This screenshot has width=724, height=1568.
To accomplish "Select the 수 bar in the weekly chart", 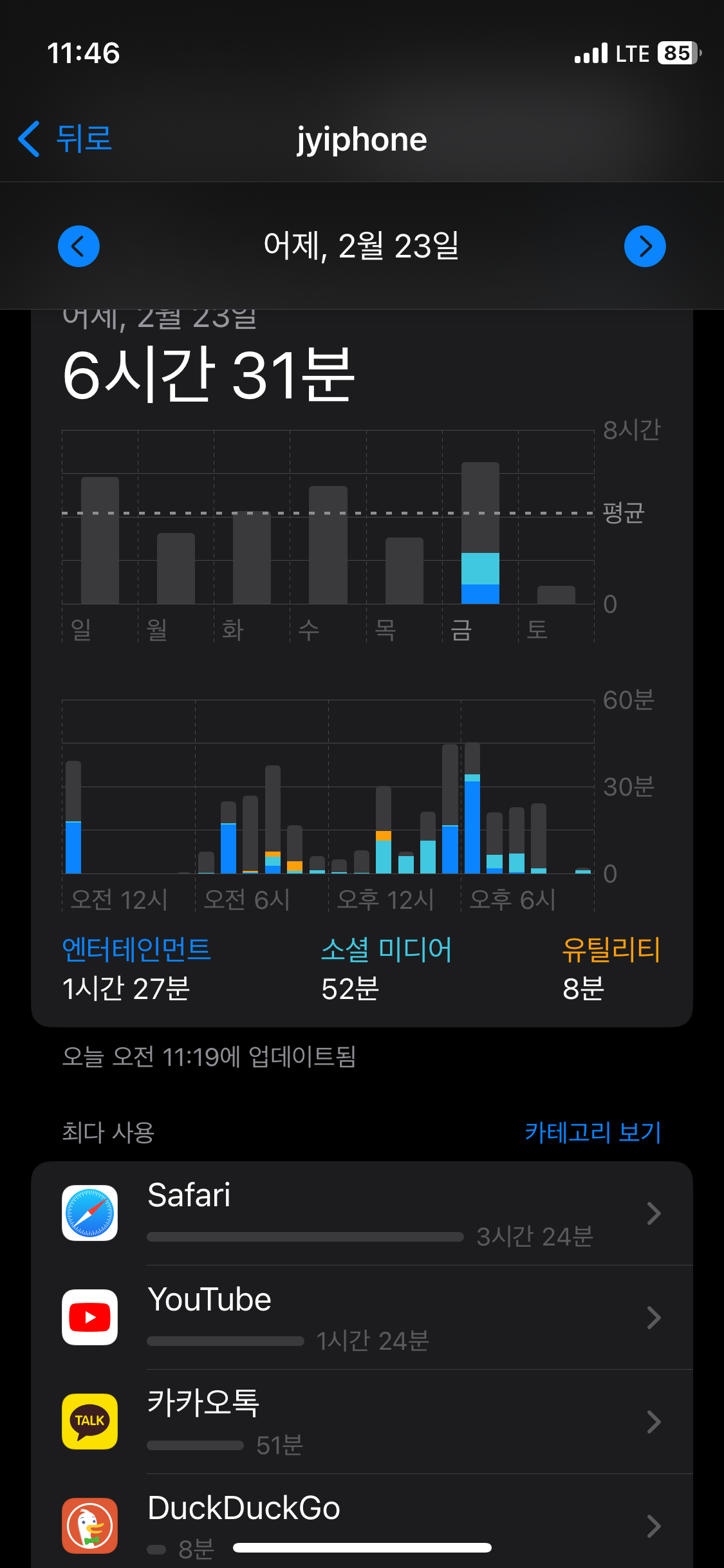I will pyautogui.click(x=328, y=545).
